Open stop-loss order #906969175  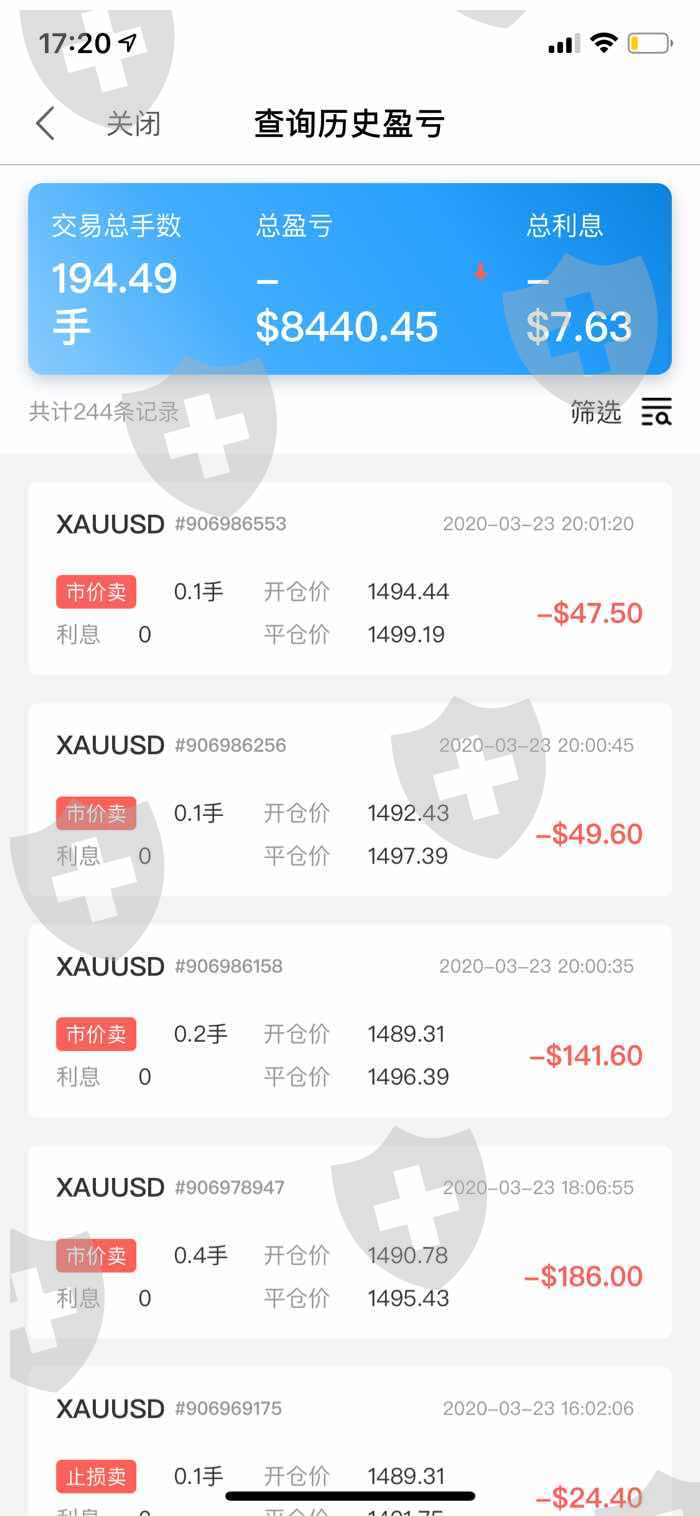tap(350, 1441)
